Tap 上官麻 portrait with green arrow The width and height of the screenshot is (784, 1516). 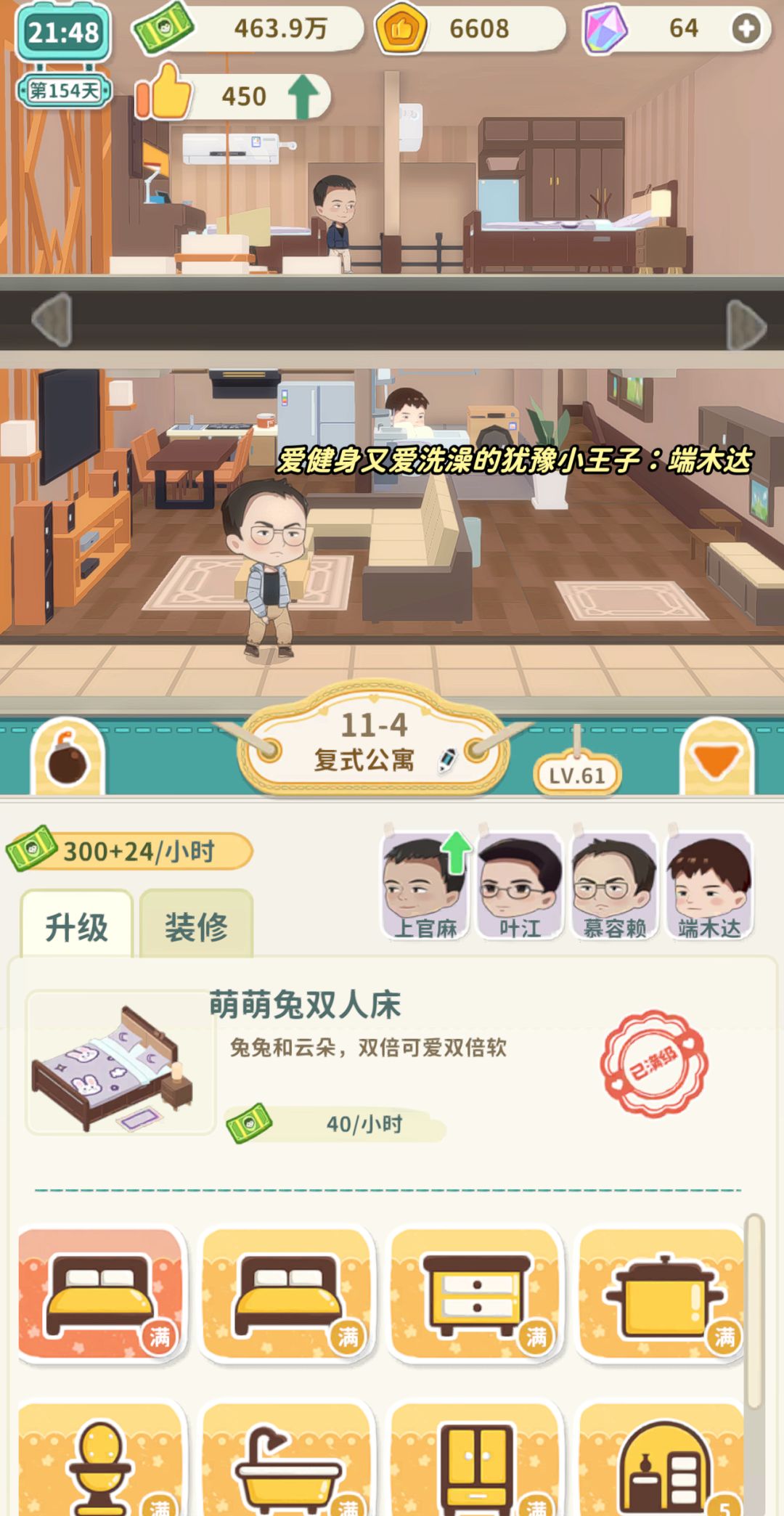(x=423, y=882)
